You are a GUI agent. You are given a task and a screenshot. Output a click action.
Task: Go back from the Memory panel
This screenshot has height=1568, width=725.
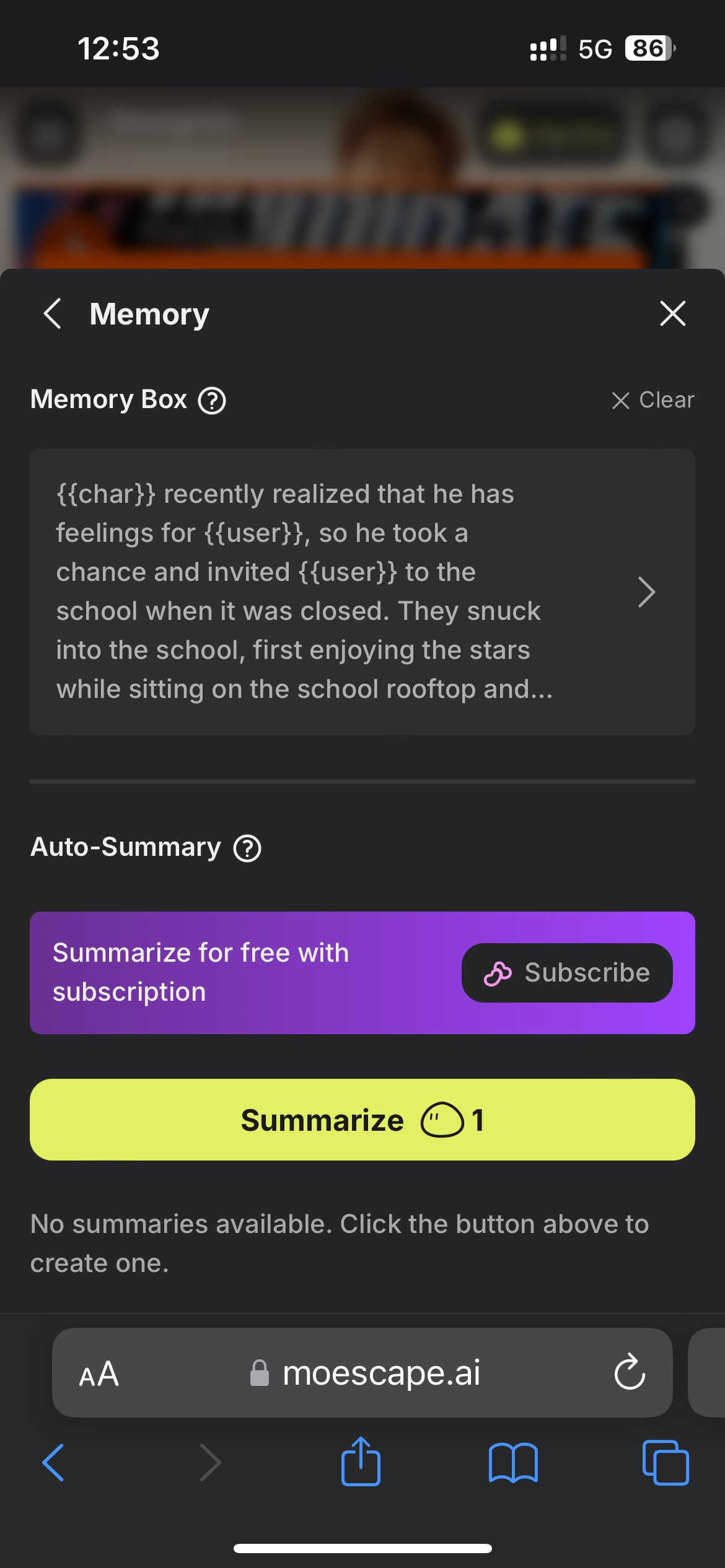click(53, 313)
